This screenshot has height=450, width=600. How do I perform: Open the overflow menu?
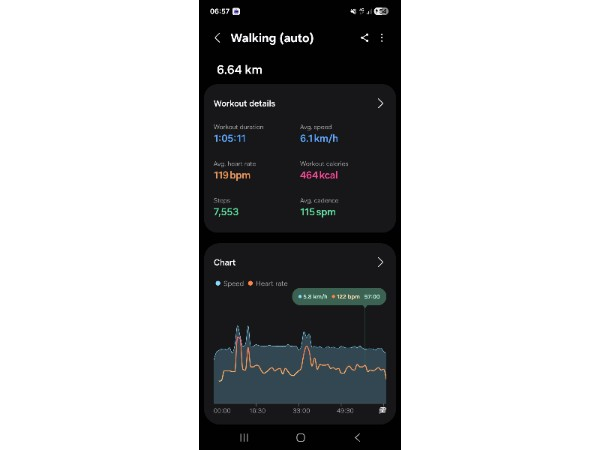[x=382, y=38]
